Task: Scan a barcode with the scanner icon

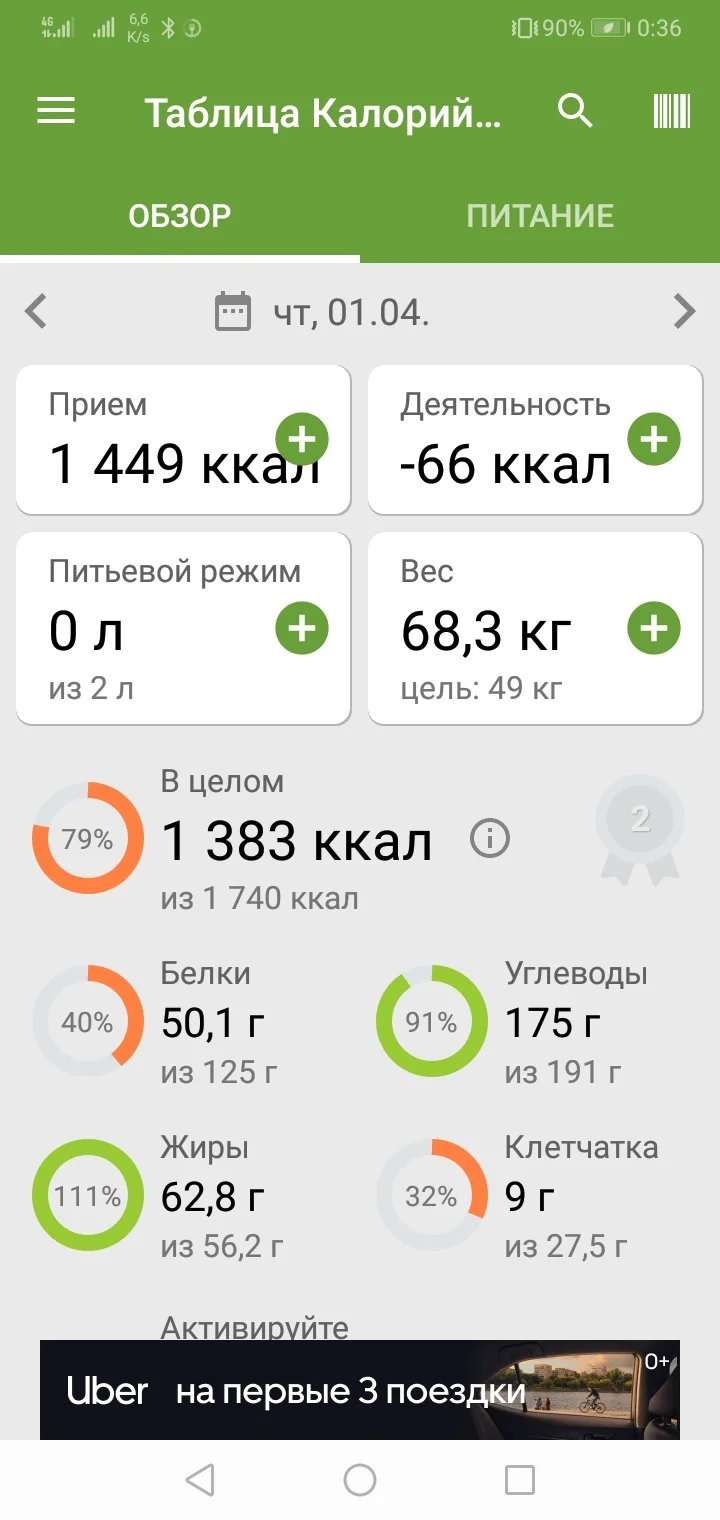Action: [668, 112]
